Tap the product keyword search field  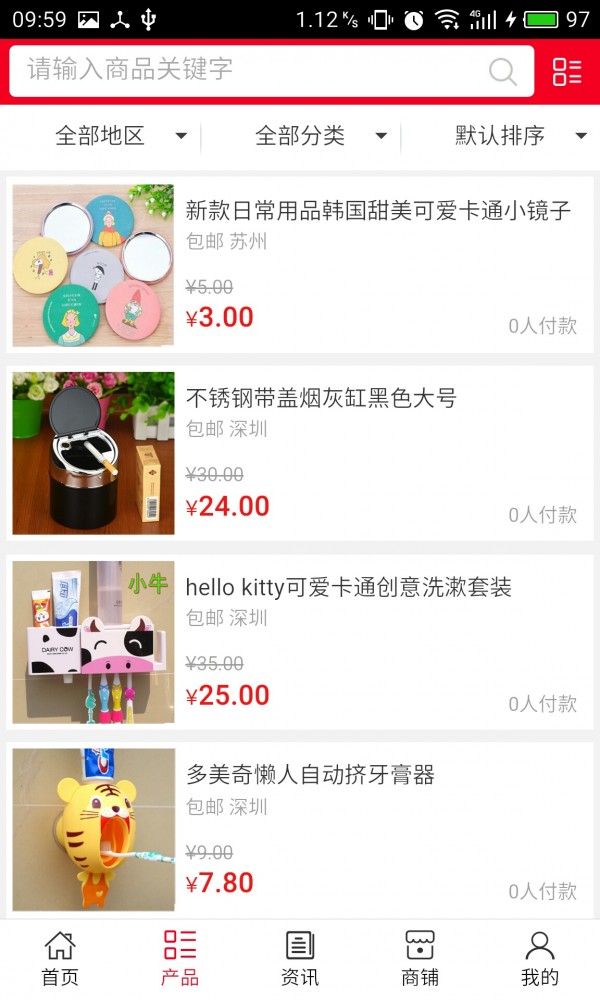(x=250, y=70)
